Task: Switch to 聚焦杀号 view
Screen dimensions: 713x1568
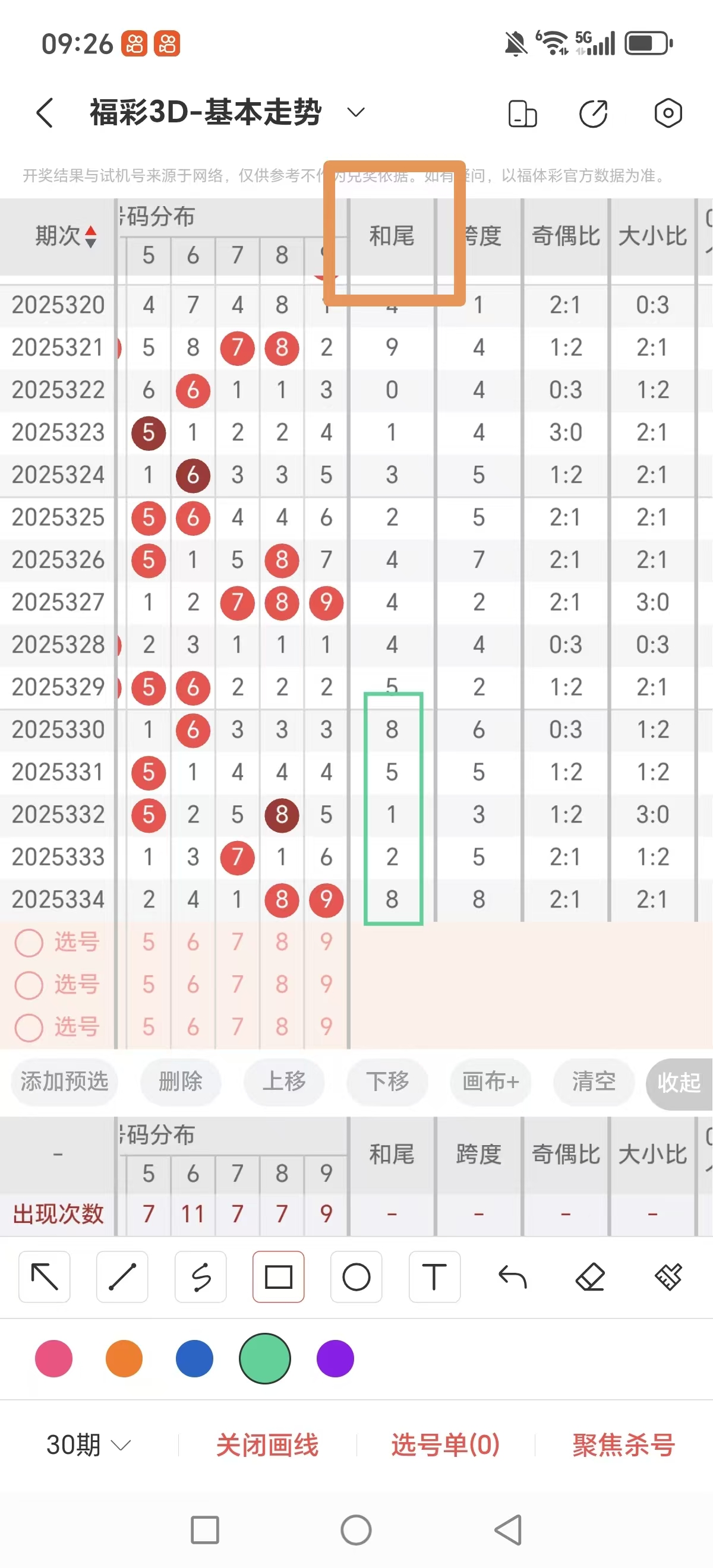Action: coord(622,1444)
